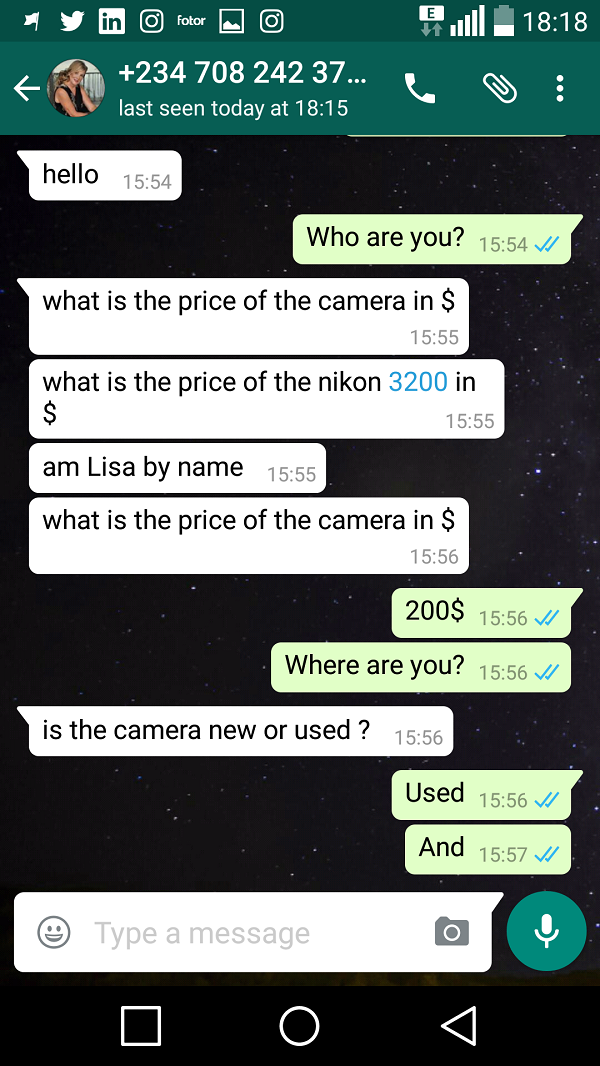Open recent apps with square button
Image resolution: width=600 pixels, height=1066 pixels.
141,1026
